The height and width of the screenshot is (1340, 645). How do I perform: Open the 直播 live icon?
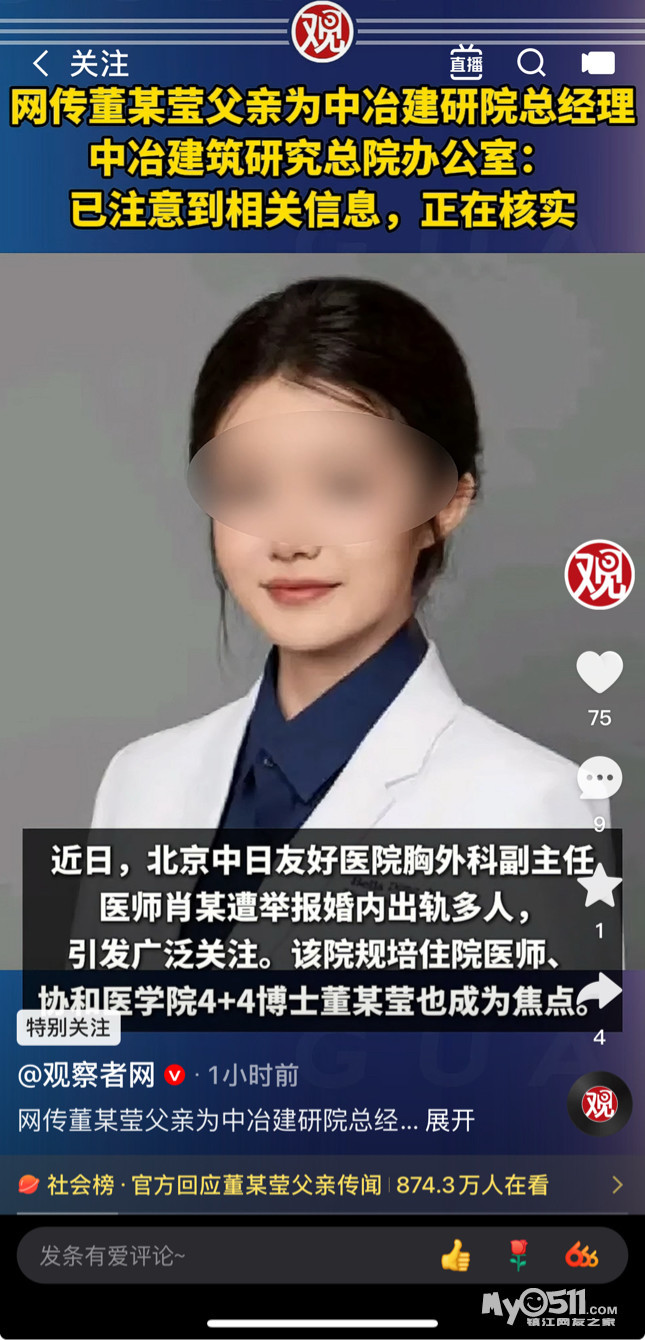466,62
